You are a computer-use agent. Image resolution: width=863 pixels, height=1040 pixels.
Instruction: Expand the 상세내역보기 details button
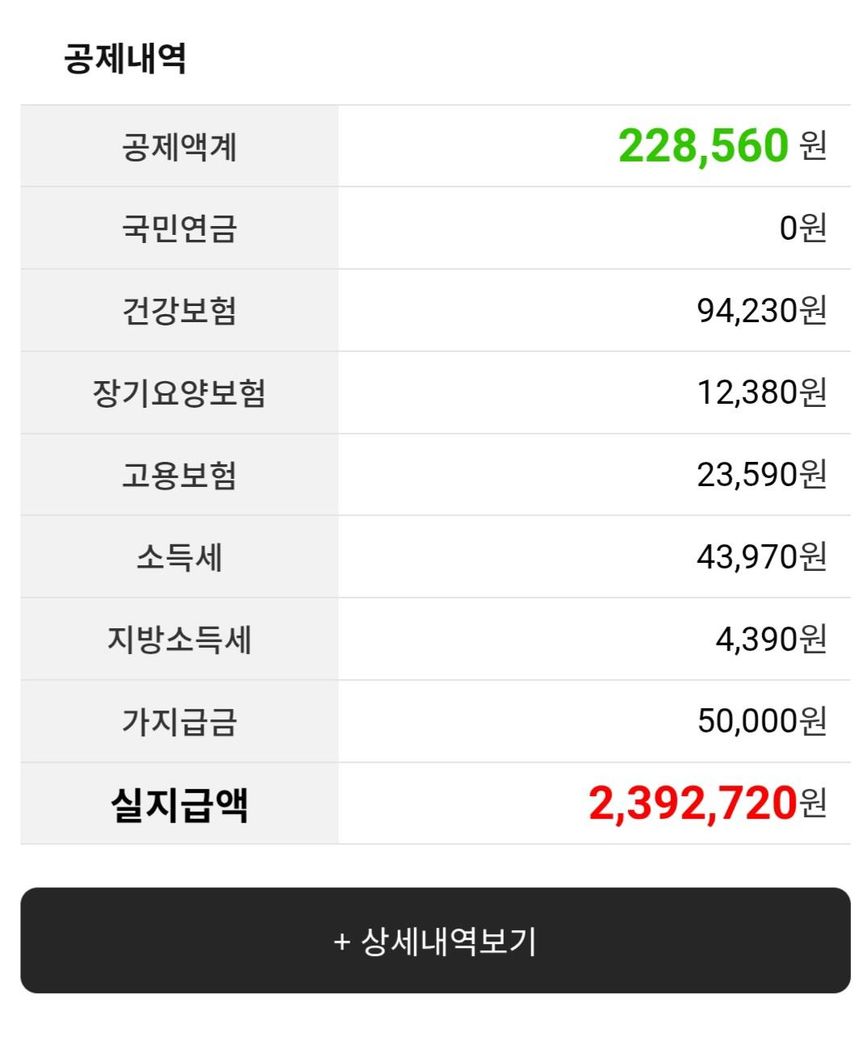point(435,940)
